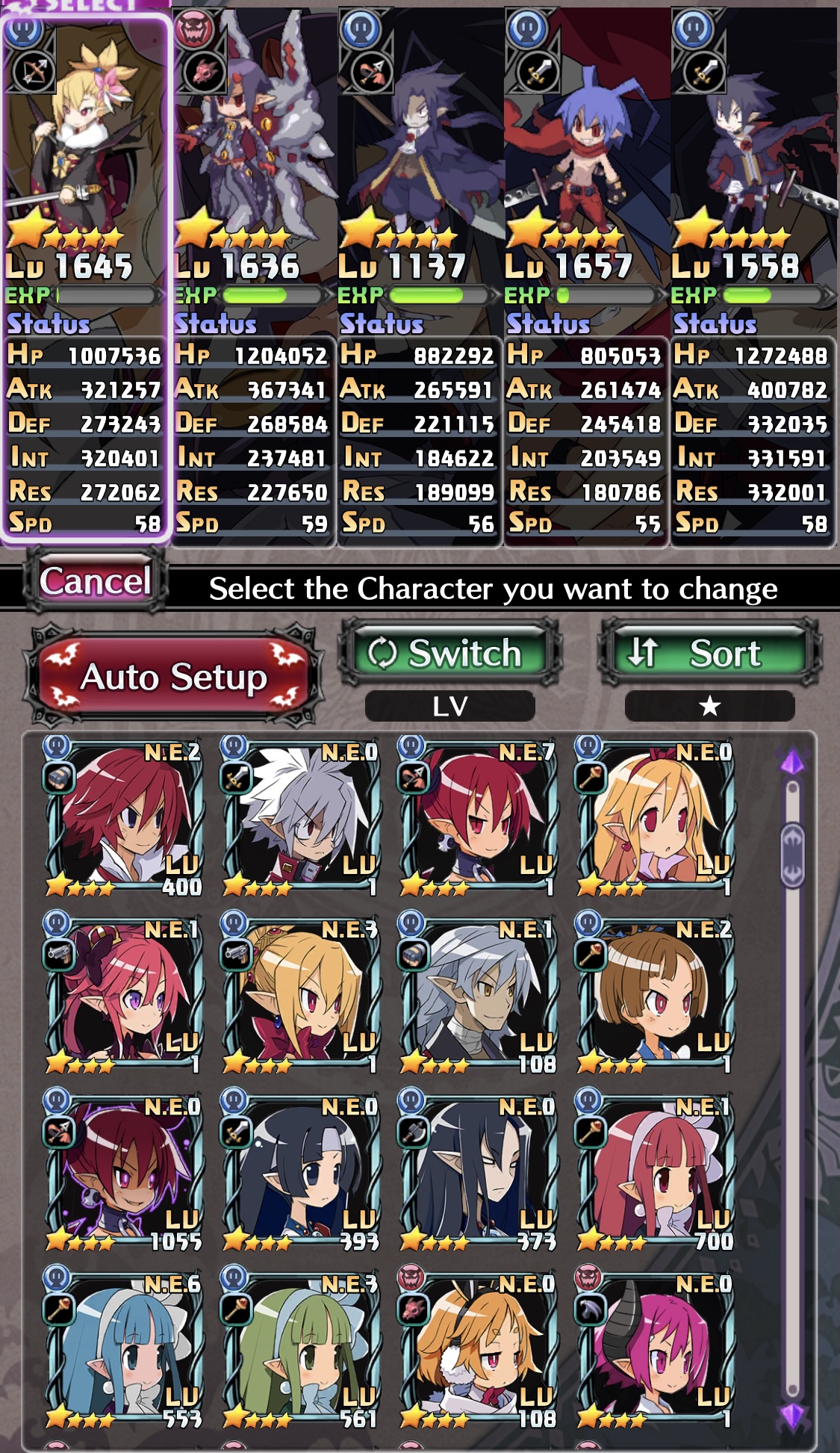Choose the green-haired character at Lv 561
840x1453 pixels.
click(x=300, y=1348)
